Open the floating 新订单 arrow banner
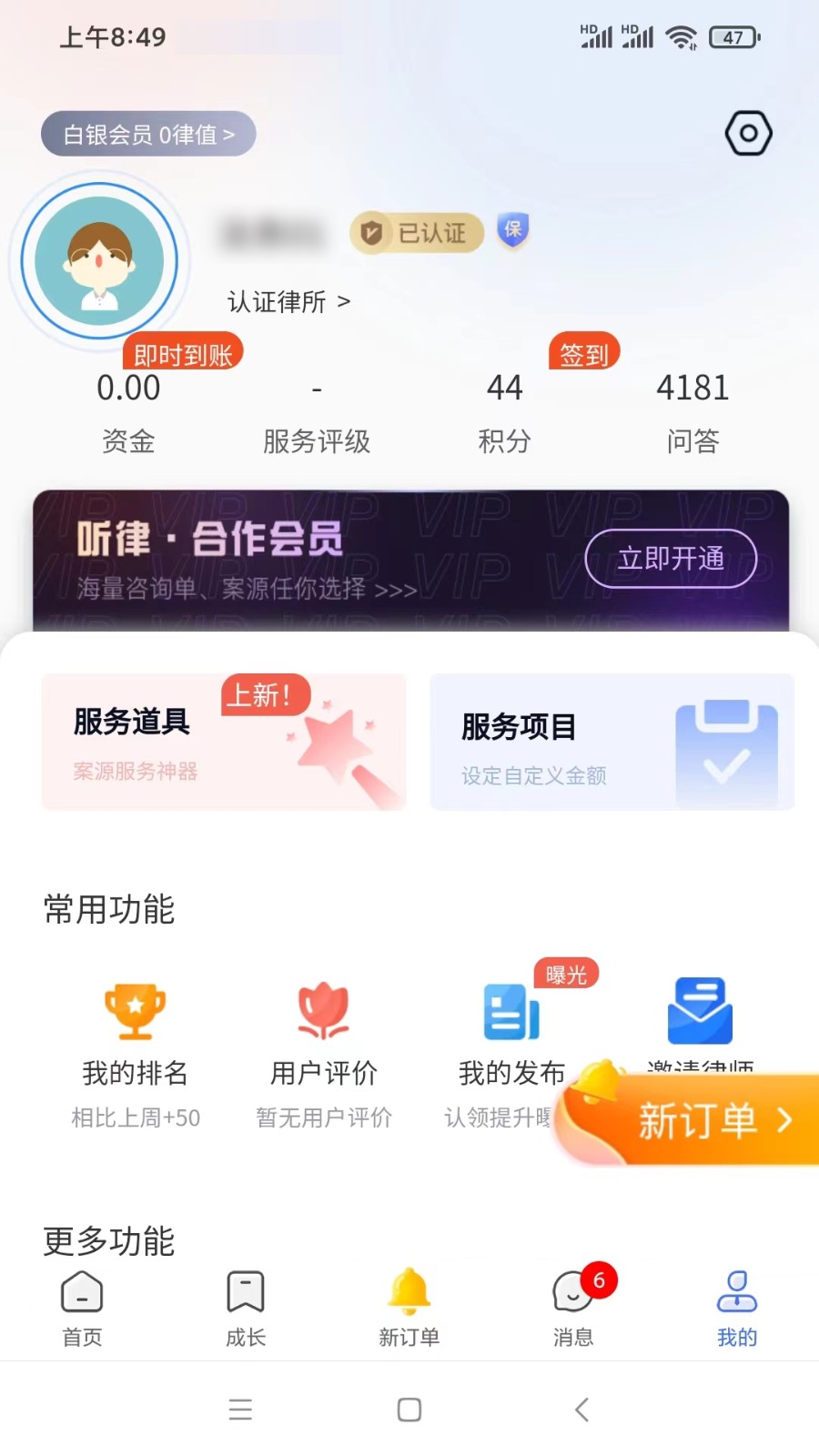 pyautogui.click(x=701, y=1119)
